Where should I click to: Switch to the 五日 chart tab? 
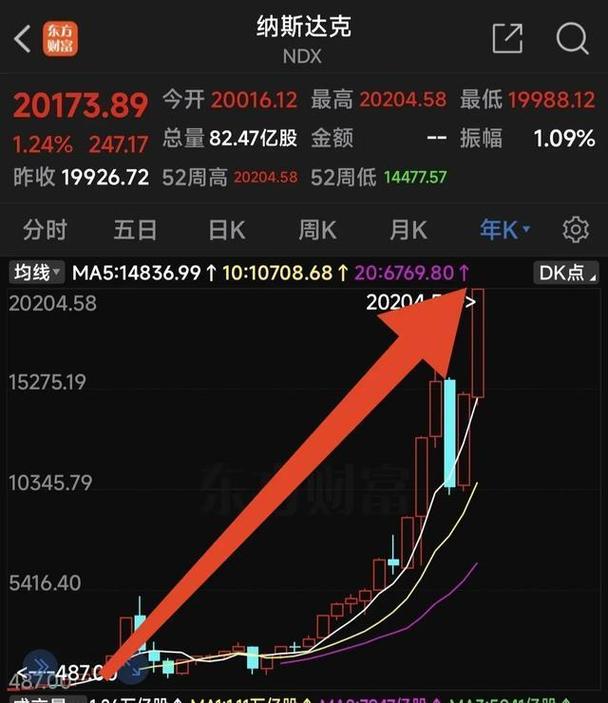[x=134, y=230]
